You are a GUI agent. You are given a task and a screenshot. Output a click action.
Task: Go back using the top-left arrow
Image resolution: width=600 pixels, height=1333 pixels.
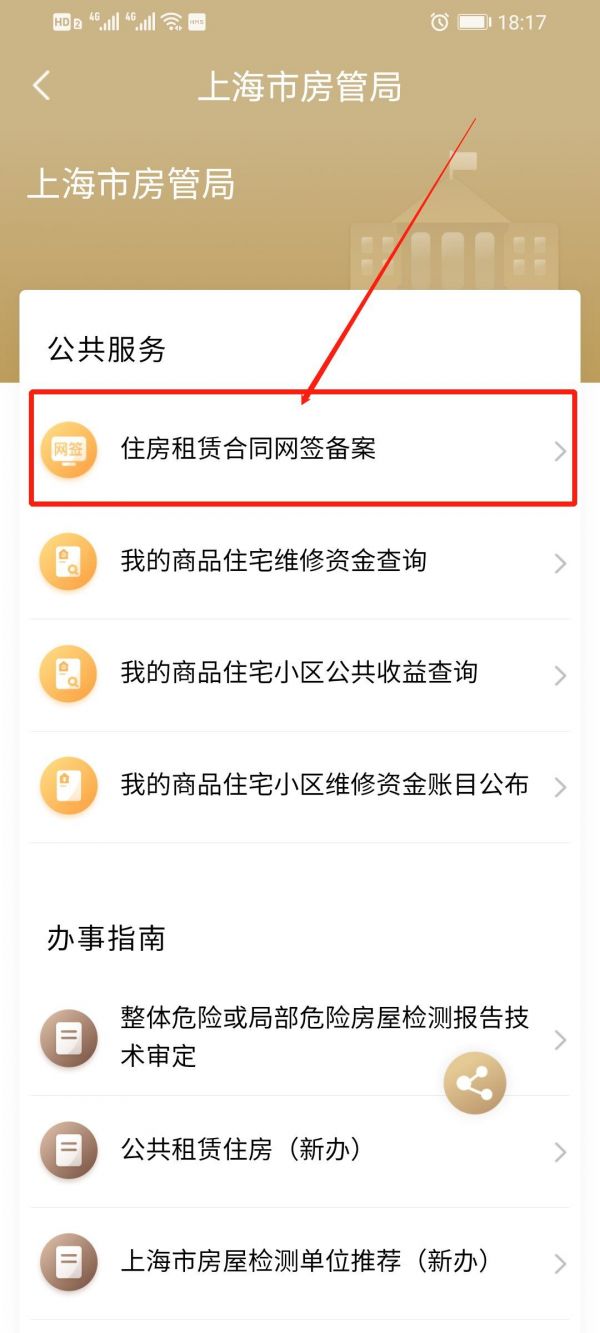(41, 86)
